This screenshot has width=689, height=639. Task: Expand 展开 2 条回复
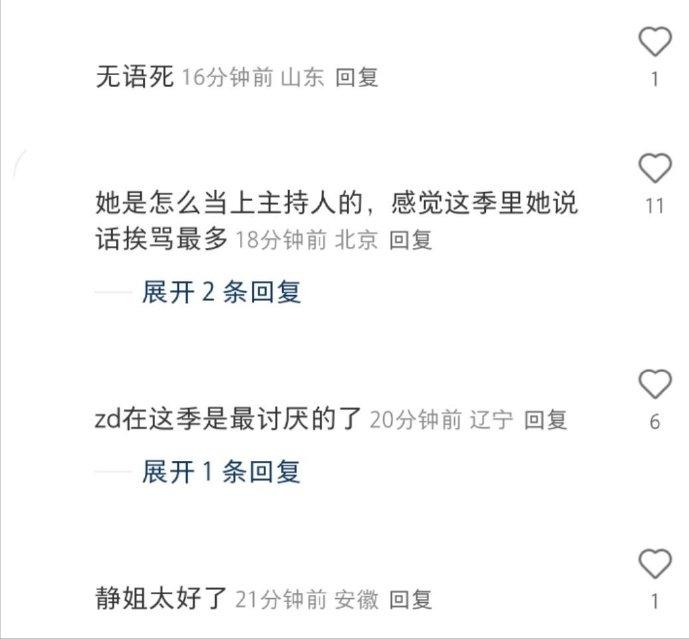221,292
